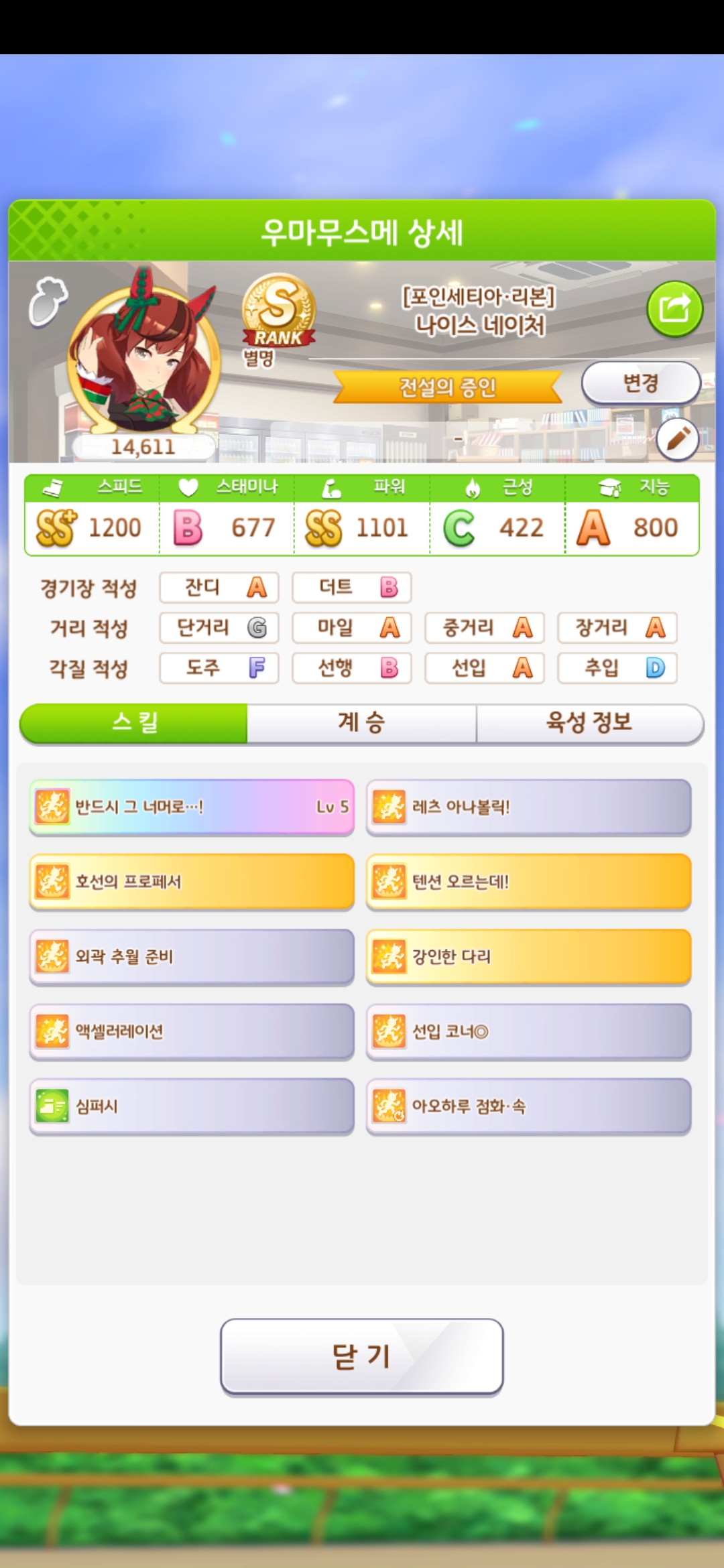
Task: View details of 텐션 오르는데! skill
Action: click(x=528, y=882)
